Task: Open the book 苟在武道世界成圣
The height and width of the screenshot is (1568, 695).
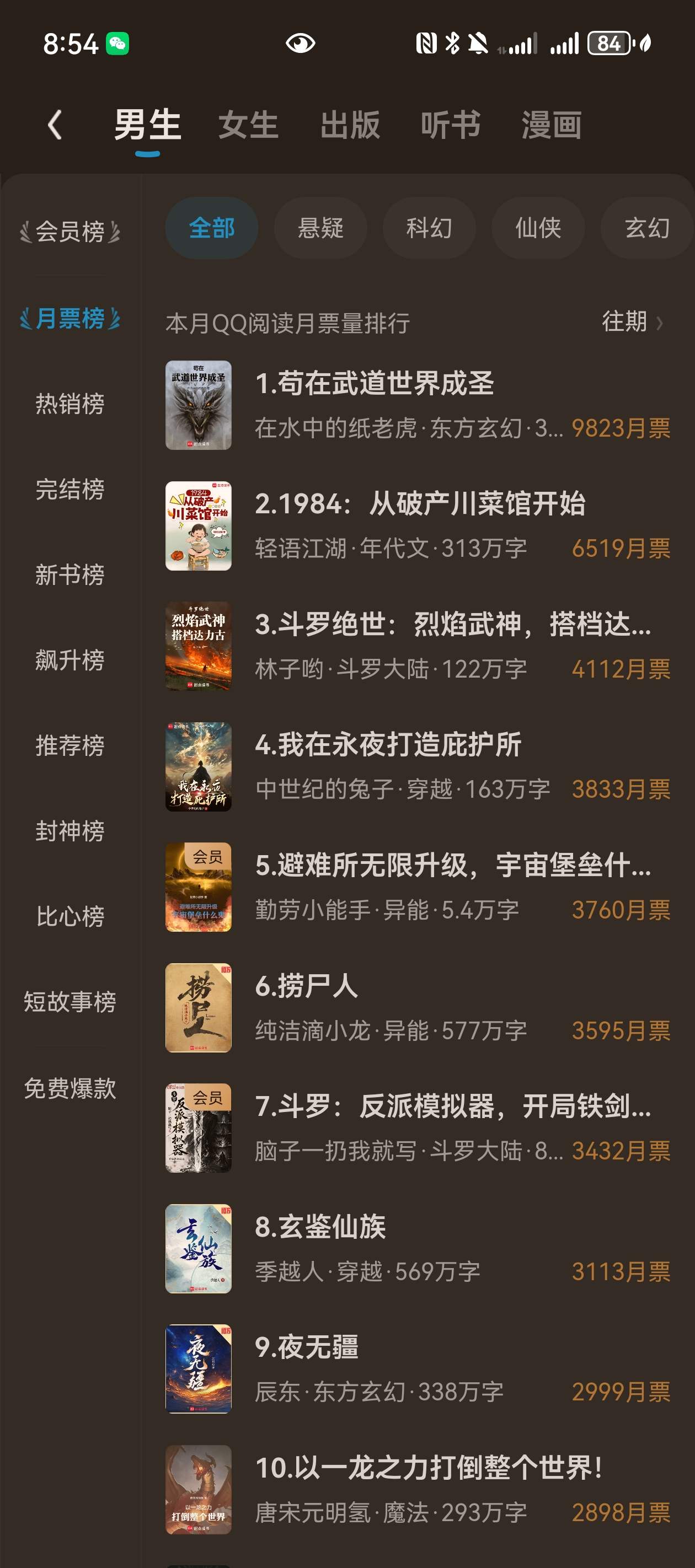Action: click(x=418, y=405)
